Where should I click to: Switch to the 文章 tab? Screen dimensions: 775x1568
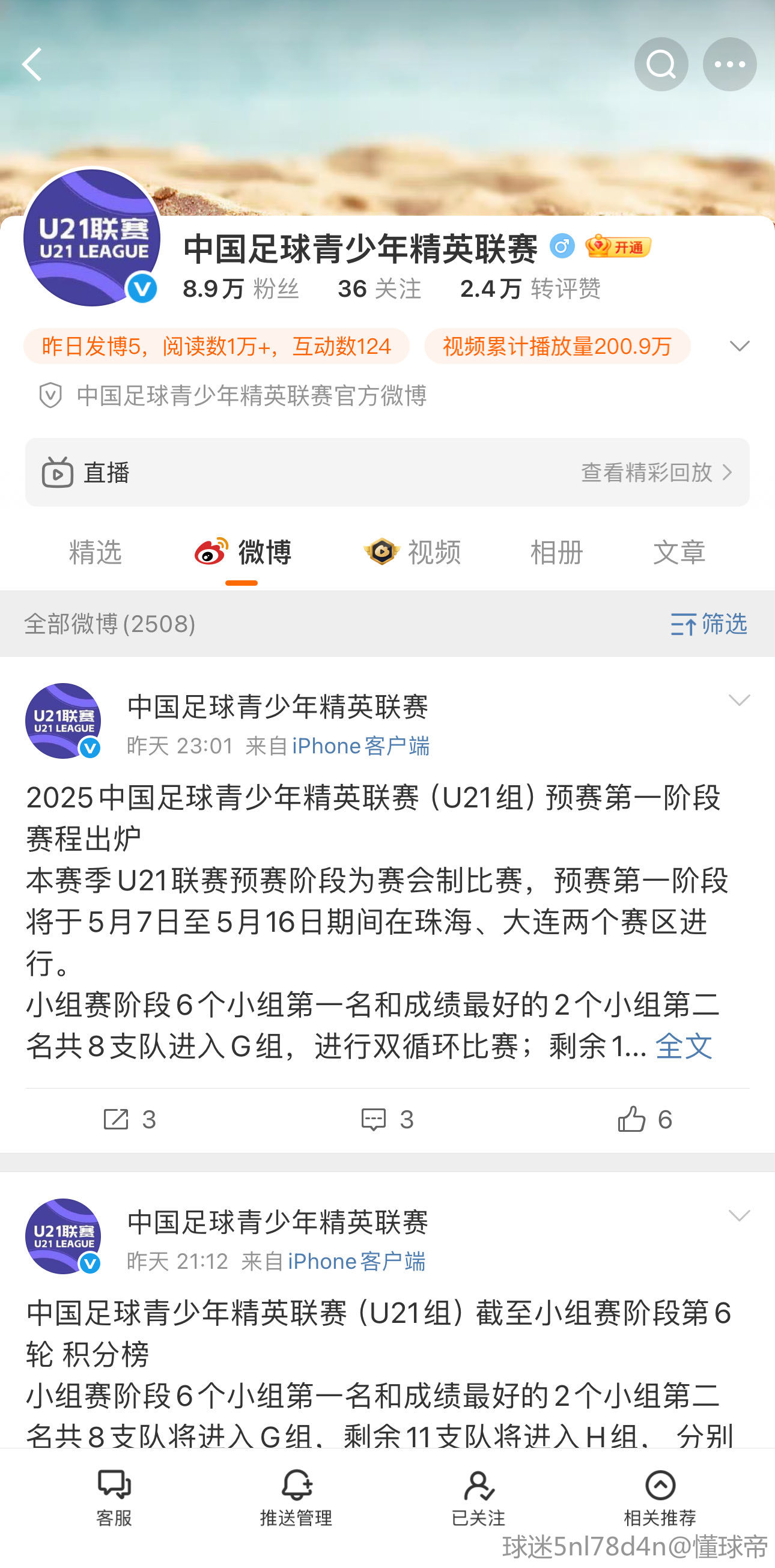point(679,552)
